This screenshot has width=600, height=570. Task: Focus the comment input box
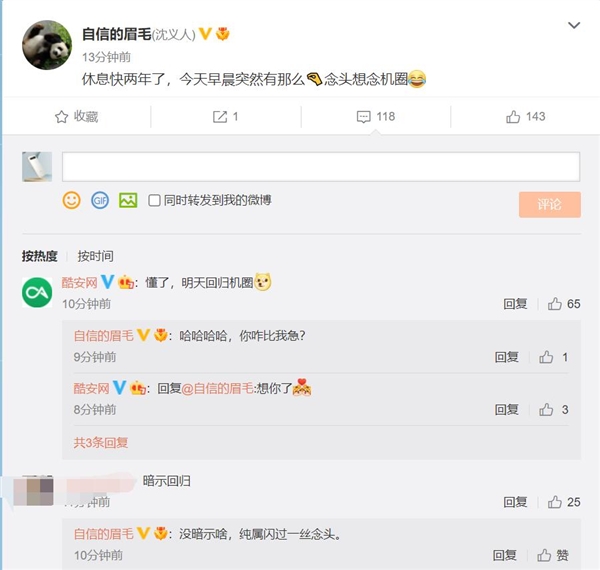pos(320,166)
